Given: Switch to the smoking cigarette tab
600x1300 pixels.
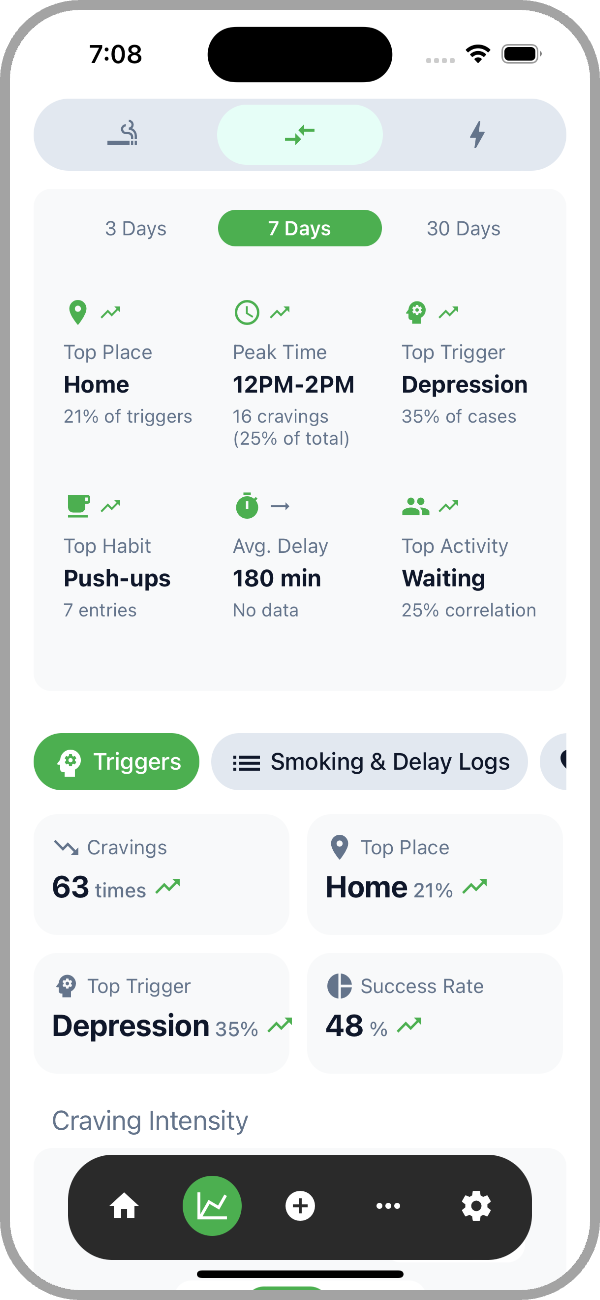Looking at the screenshot, I should click(x=123, y=134).
